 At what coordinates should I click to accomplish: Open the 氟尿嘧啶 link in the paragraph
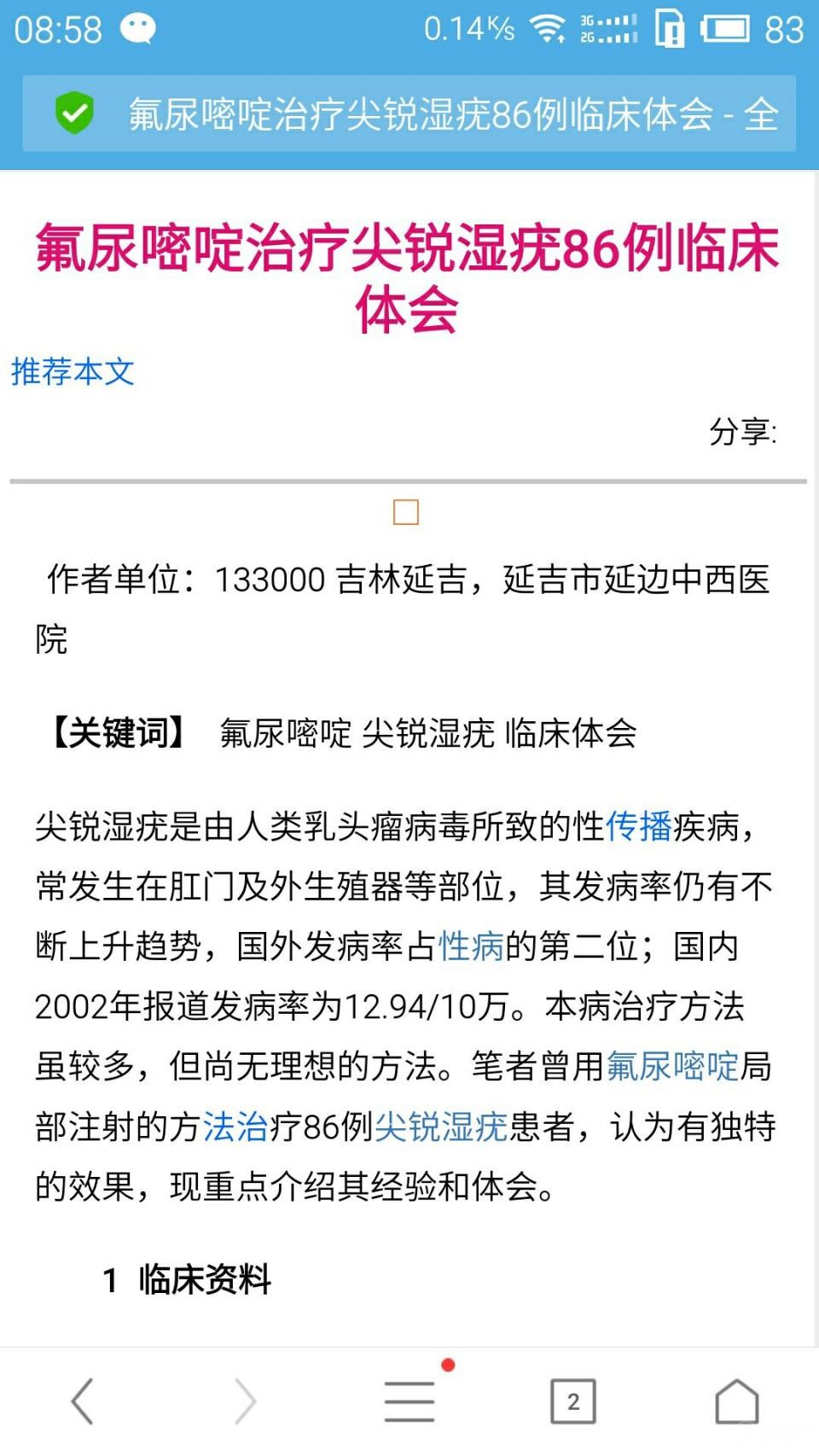[x=672, y=1067]
